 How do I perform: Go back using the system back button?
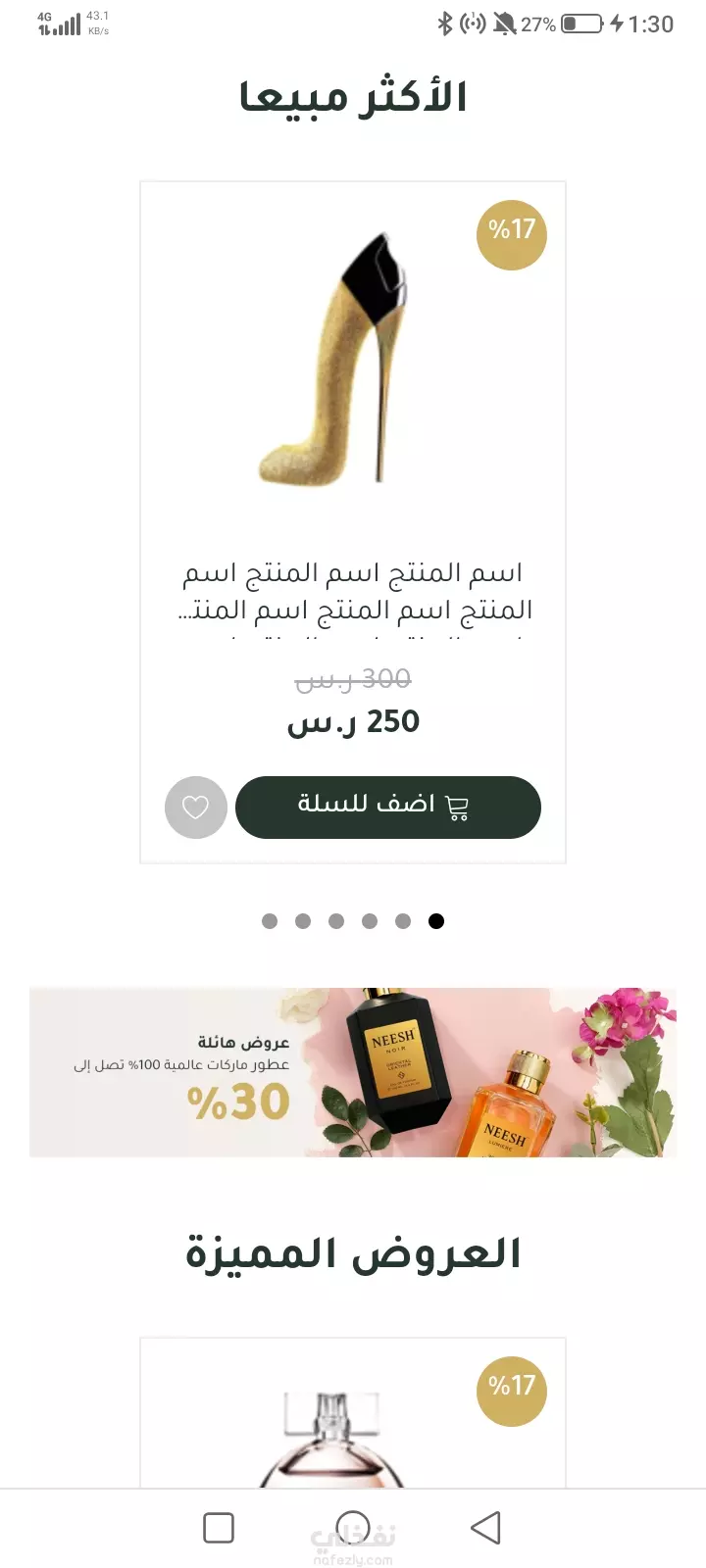485,1528
